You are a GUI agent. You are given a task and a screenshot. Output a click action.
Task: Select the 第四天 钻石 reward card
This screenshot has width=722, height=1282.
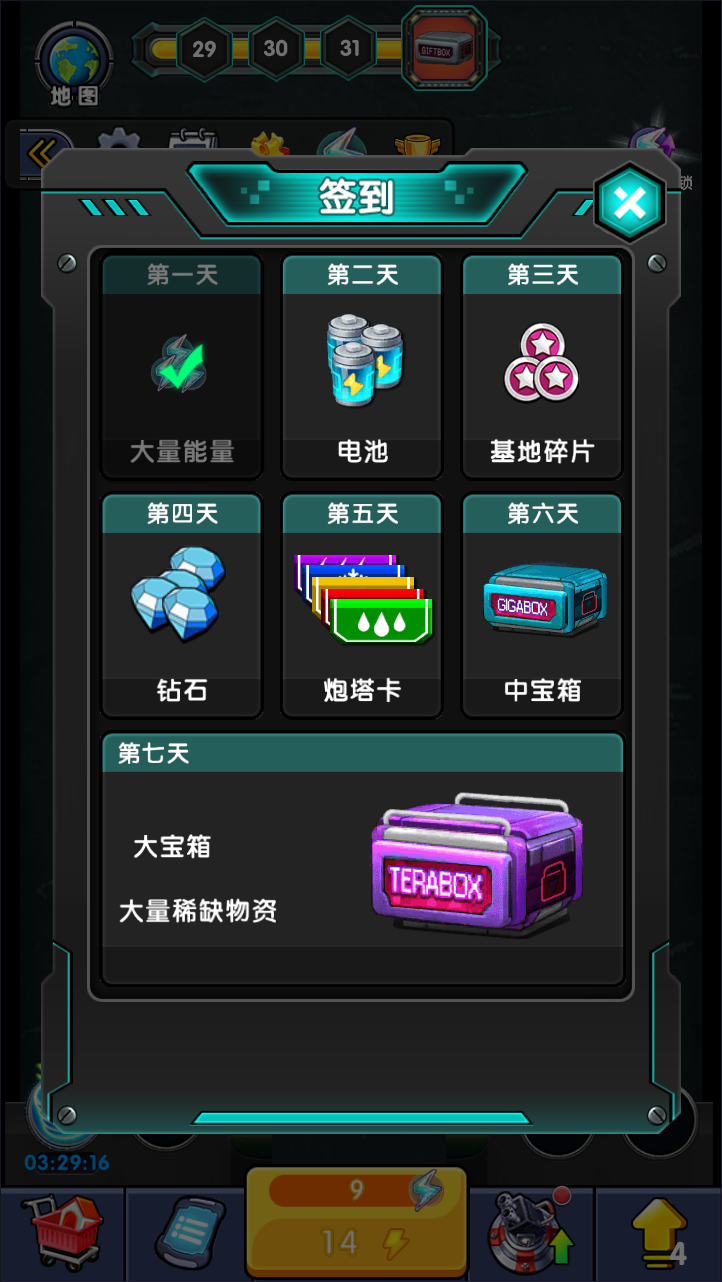pyautogui.click(x=181, y=606)
